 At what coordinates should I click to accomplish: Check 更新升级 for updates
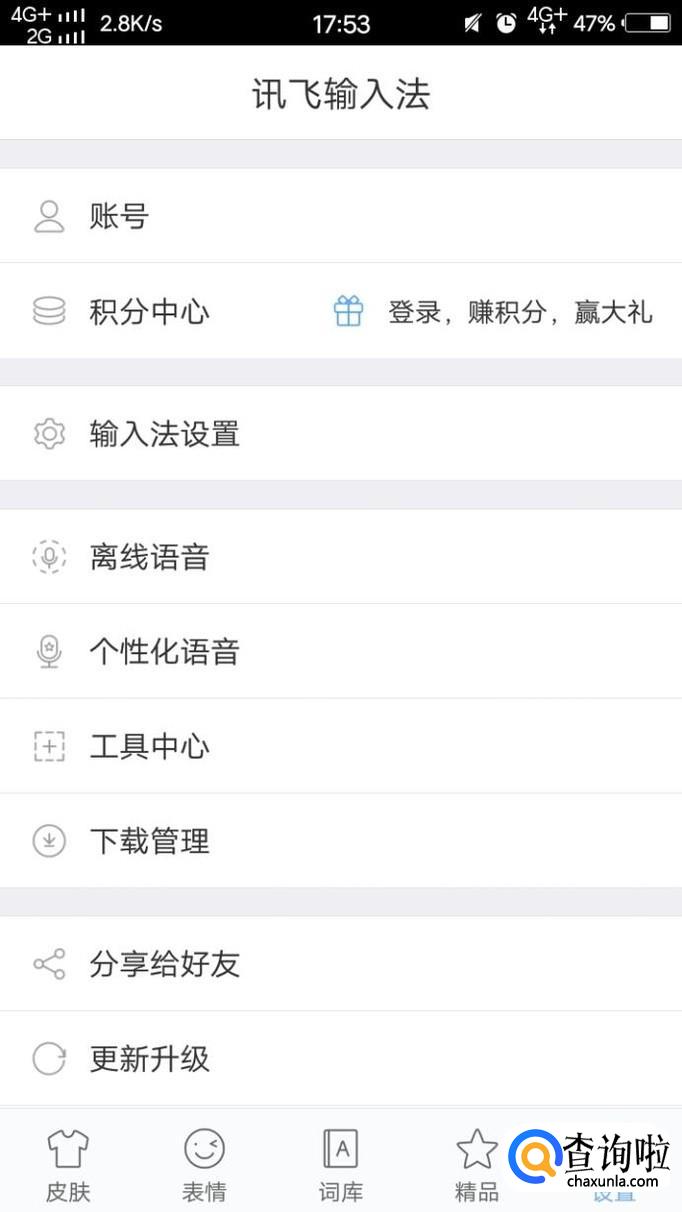click(x=340, y=1058)
